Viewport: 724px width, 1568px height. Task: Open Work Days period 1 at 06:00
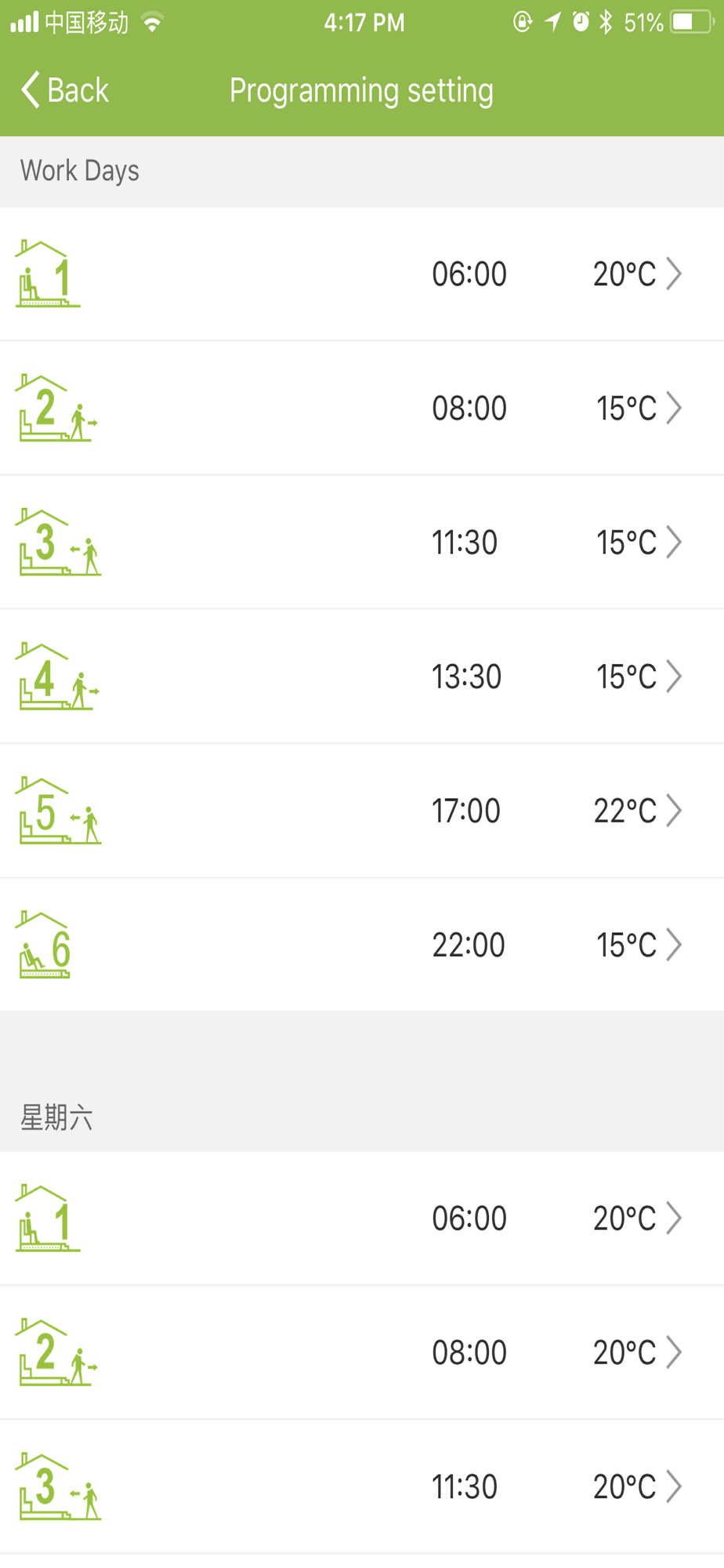tap(362, 274)
